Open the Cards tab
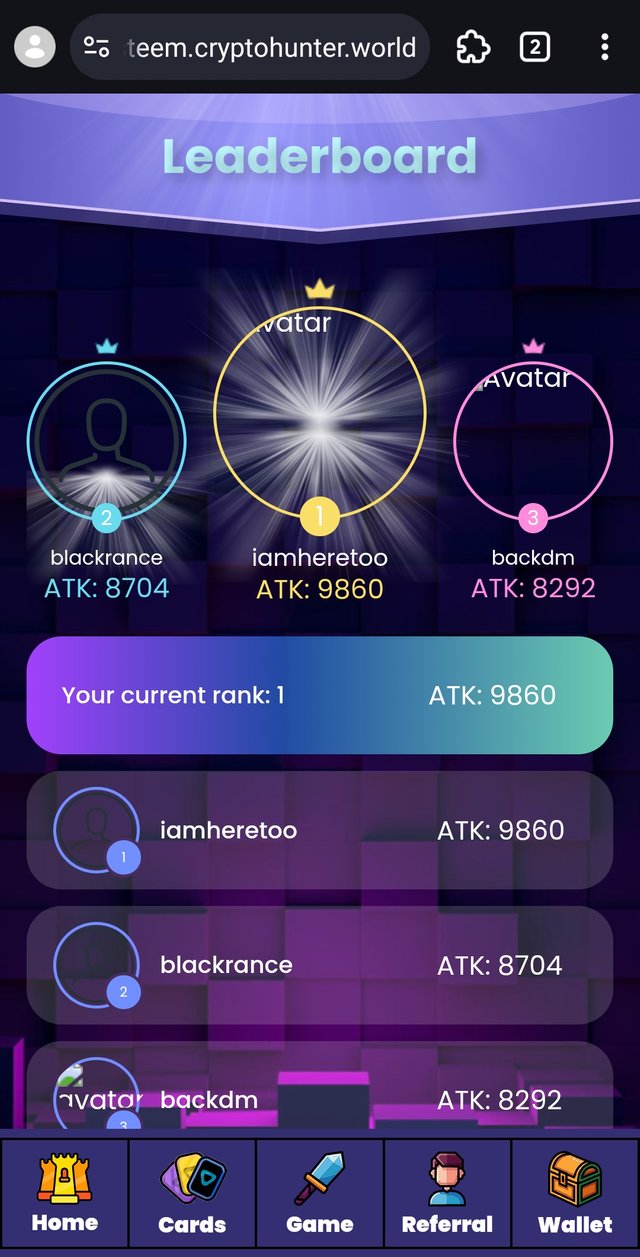 (x=192, y=1196)
